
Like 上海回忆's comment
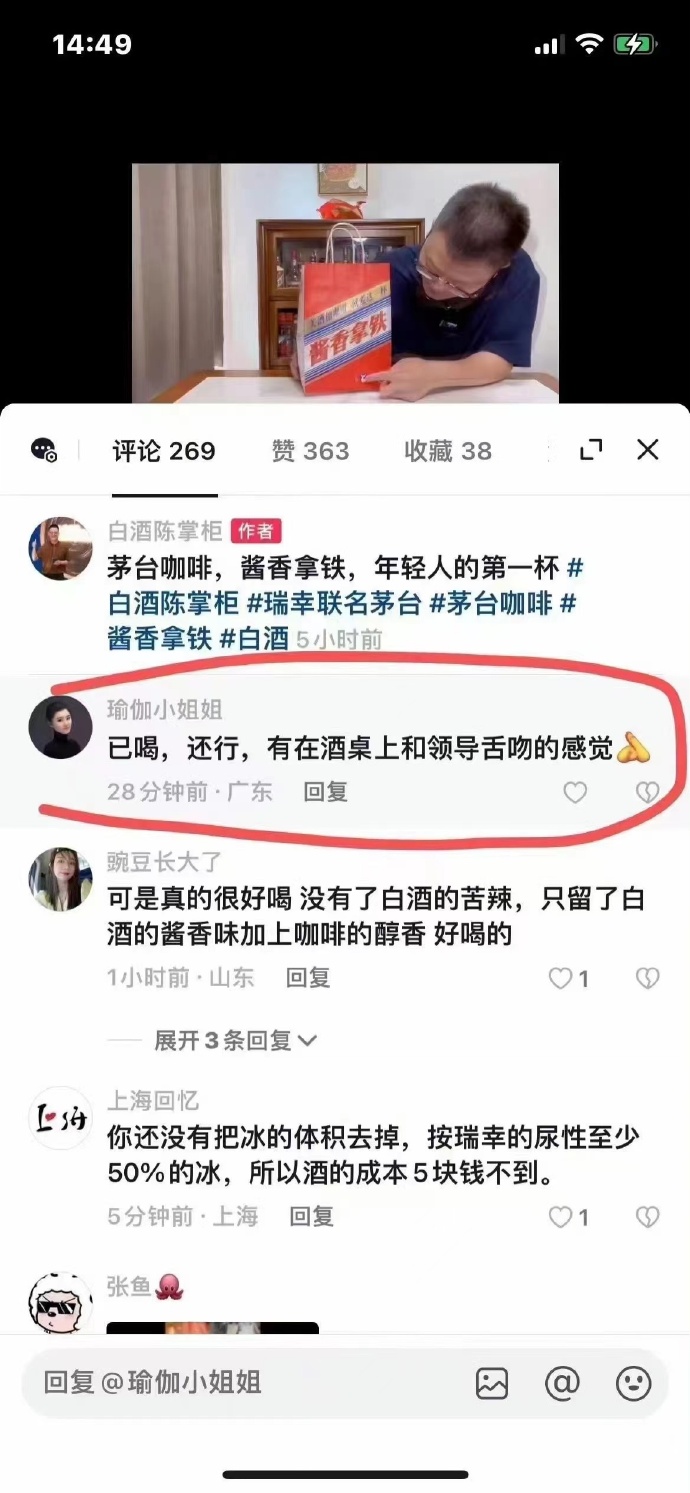568,1217
